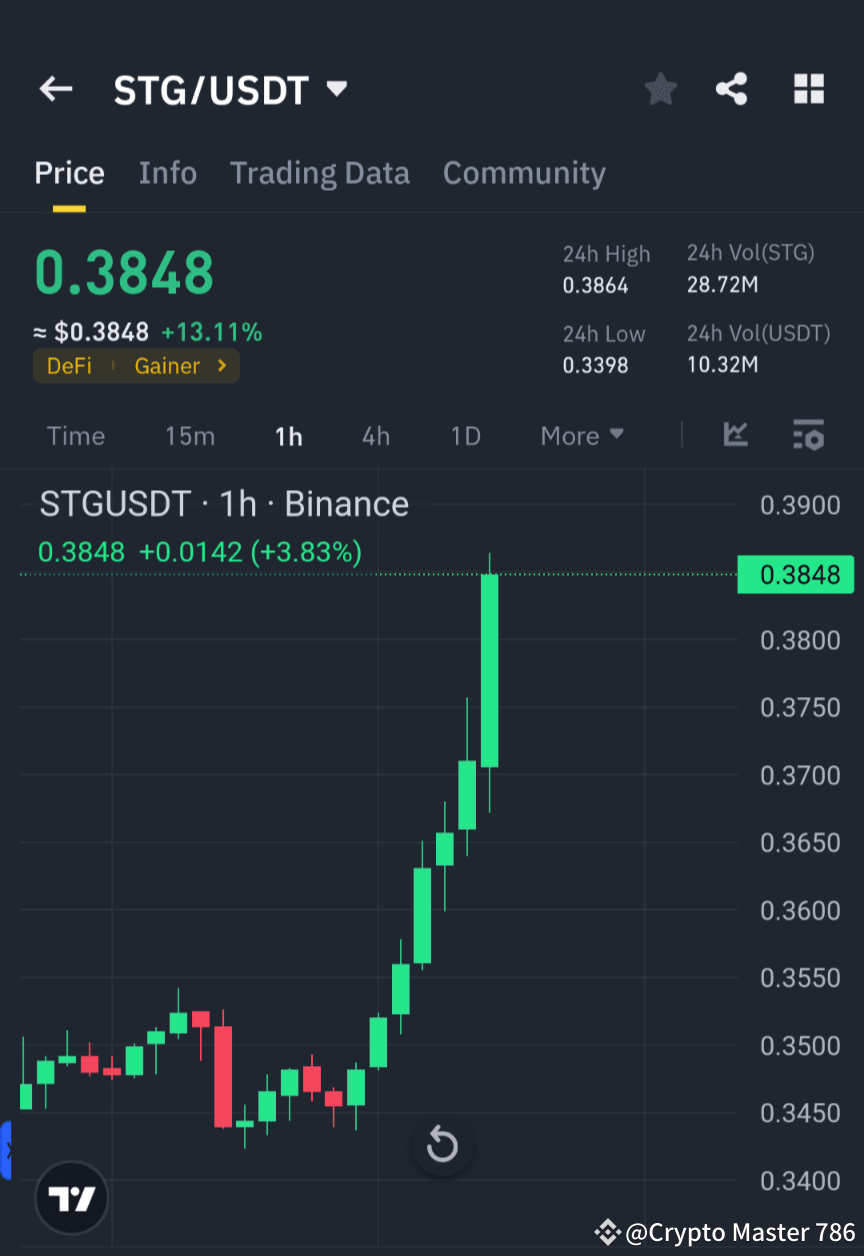
Task: Open the grid layout icon top right
Action: click(x=808, y=89)
